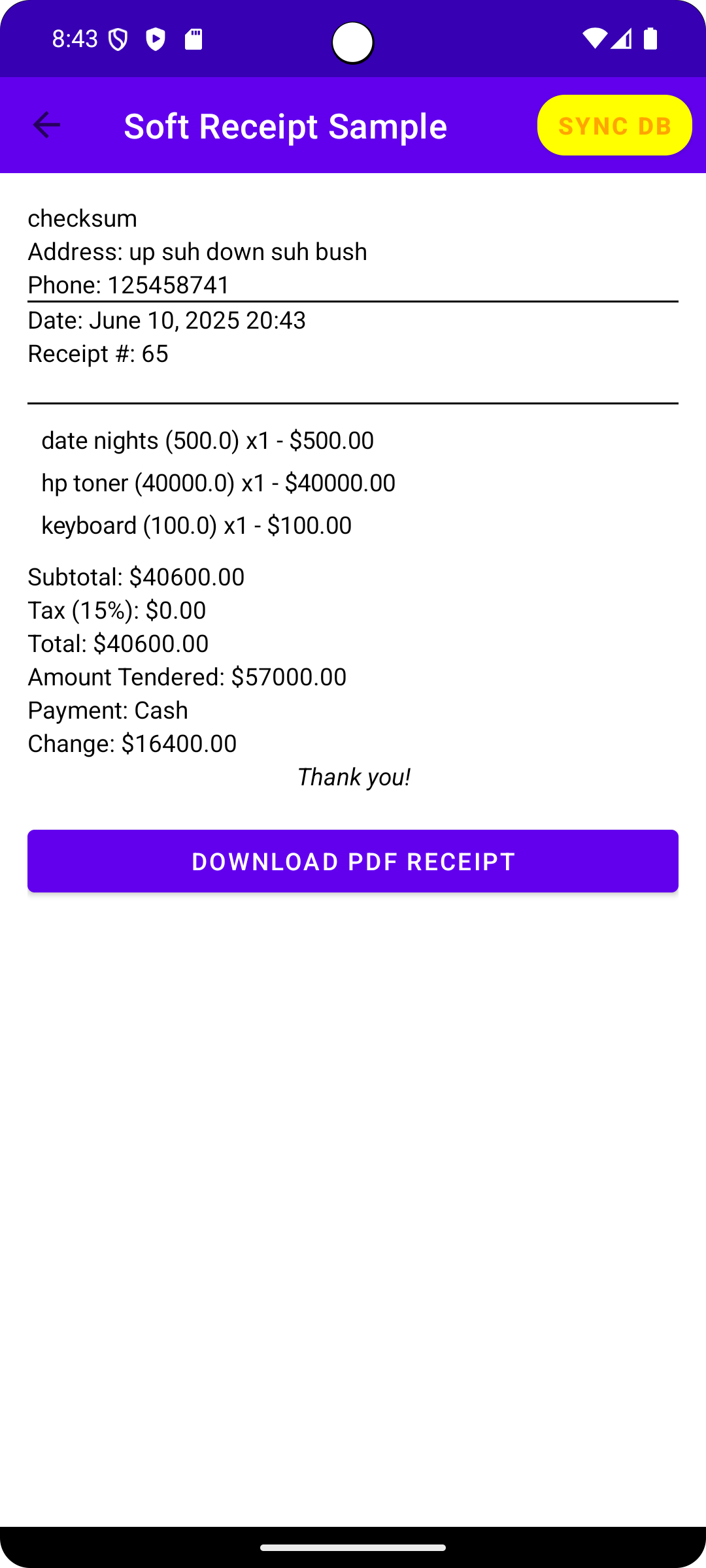Screen dimensions: 706x1568
Task: Tap the SYNC DB button
Action: coord(614,125)
